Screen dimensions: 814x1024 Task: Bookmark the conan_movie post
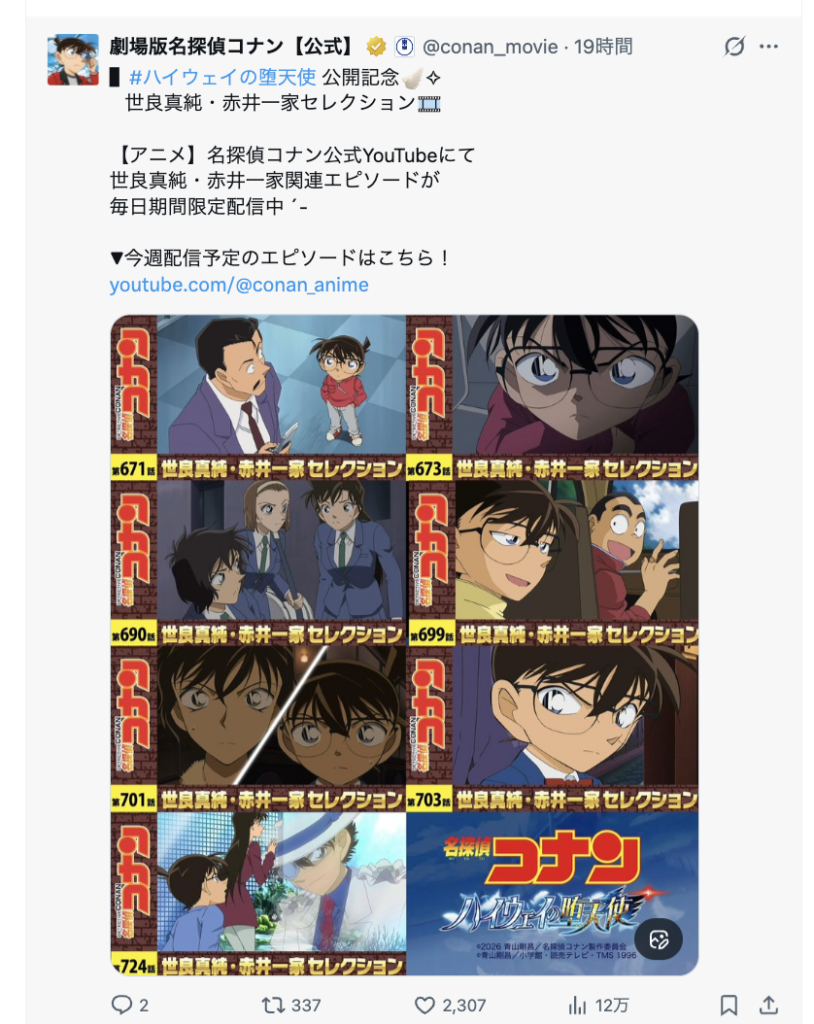click(729, 1005)
